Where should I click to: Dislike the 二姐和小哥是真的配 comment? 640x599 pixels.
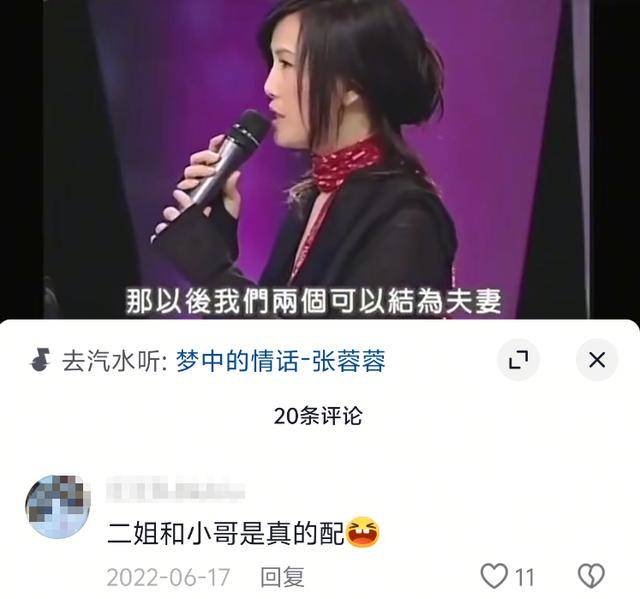click(592, 576)
